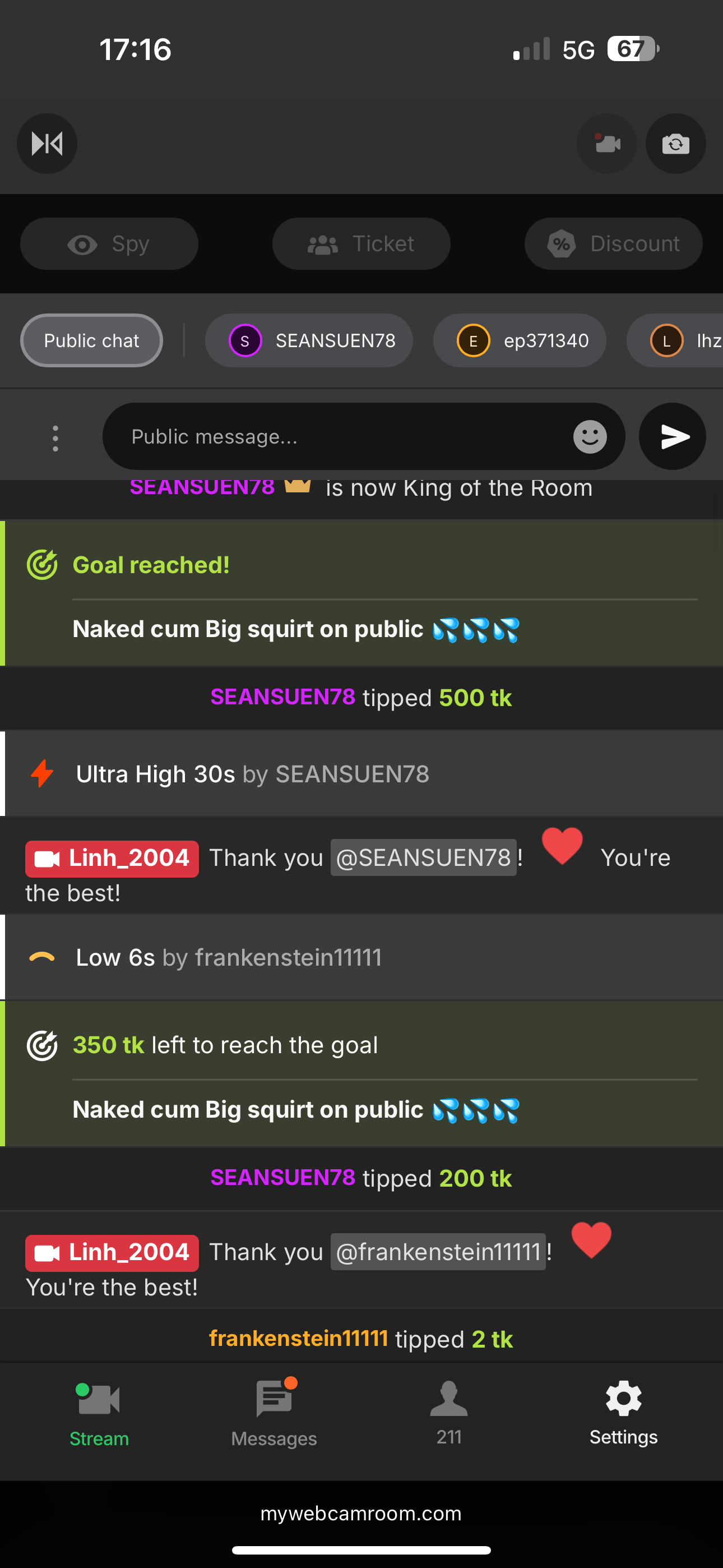Open the Discount option
Screen dimensions: 723x1568
tap(613, 244)
